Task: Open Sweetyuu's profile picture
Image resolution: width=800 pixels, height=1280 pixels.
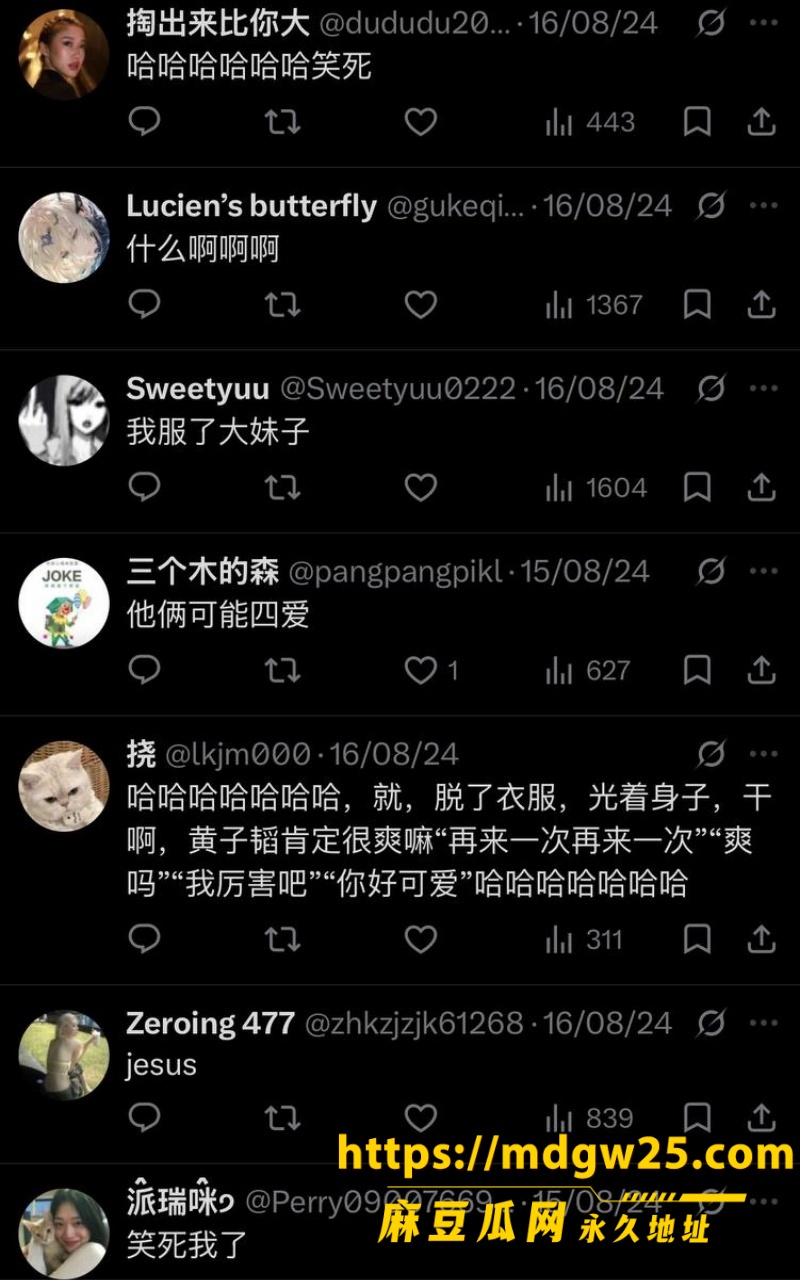Action: [x=64, y=420]
